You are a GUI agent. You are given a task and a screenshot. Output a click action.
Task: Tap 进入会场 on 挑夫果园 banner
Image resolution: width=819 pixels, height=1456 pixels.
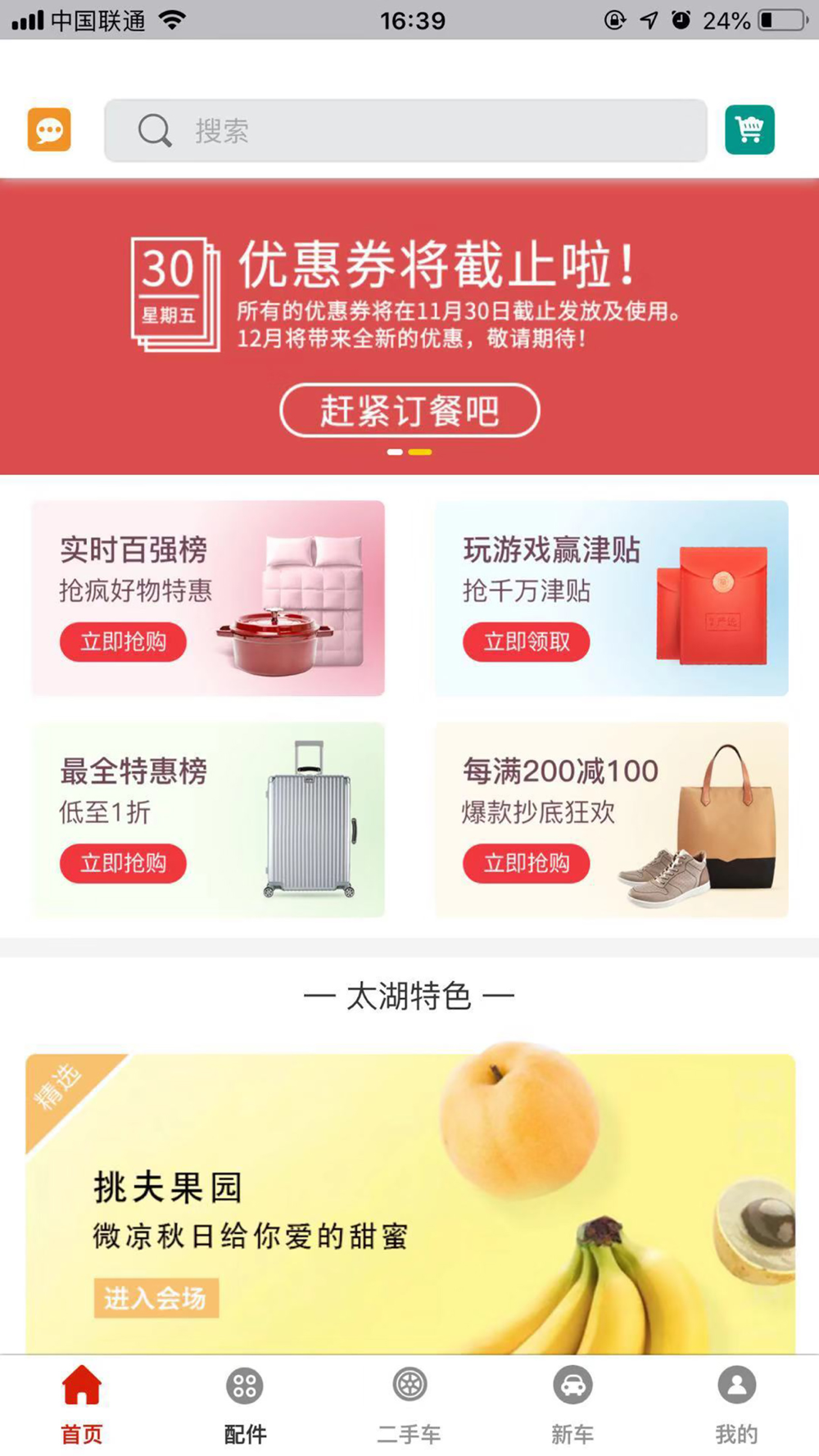pos(156,1298)
